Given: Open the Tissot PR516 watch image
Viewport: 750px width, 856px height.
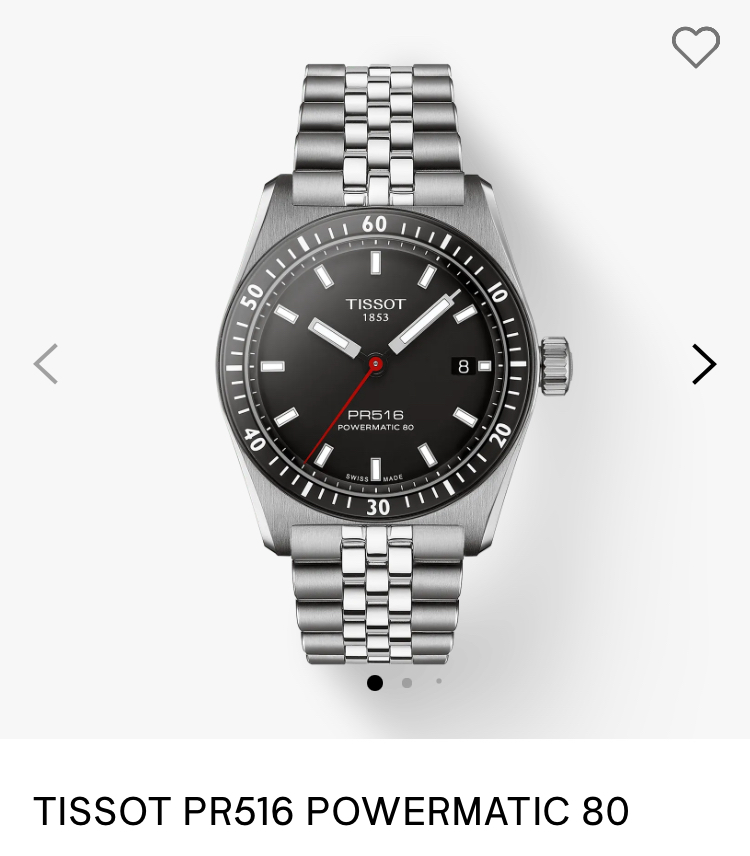Looking at the screenshot, I should (x=376, y=366).
